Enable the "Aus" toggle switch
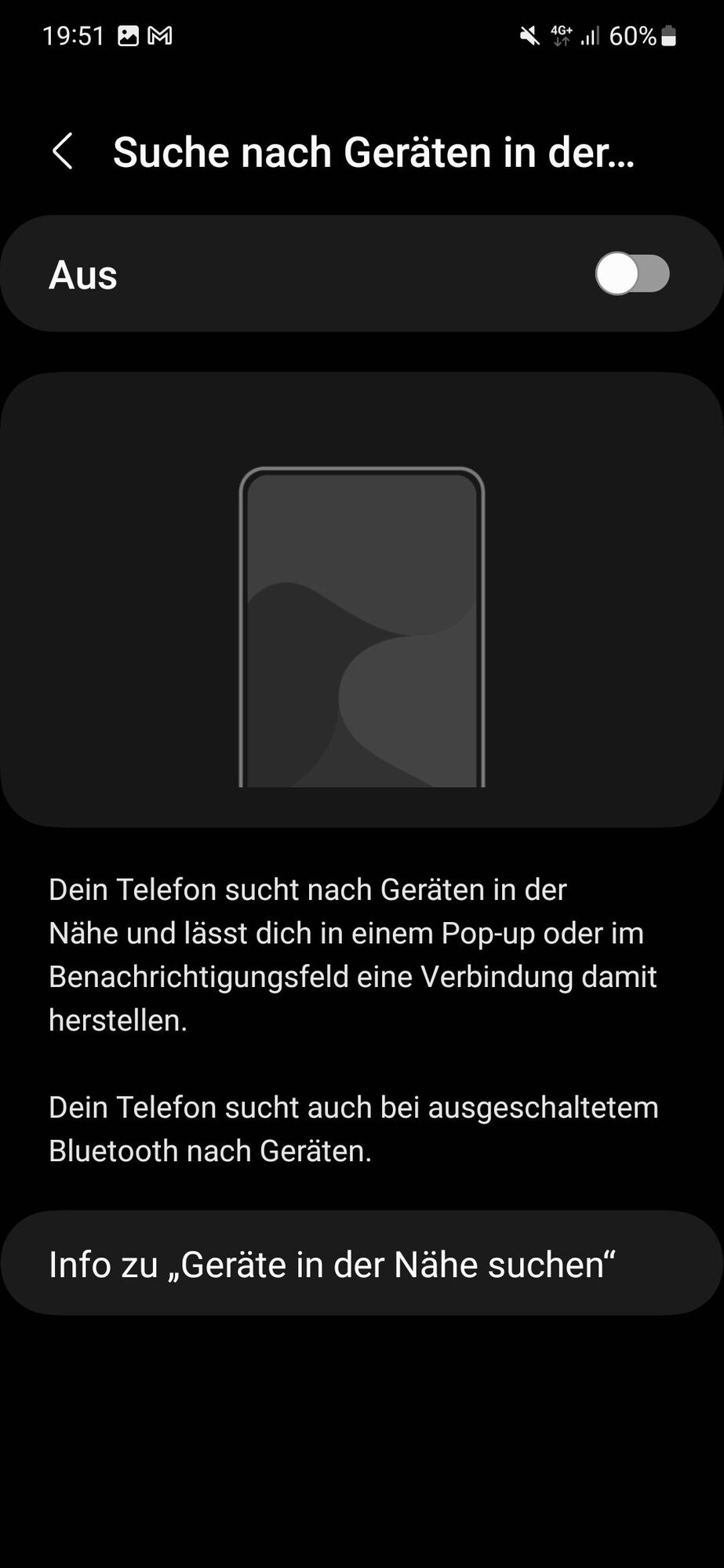This screenshot has width=724, height=1568. tap(632, 274)
